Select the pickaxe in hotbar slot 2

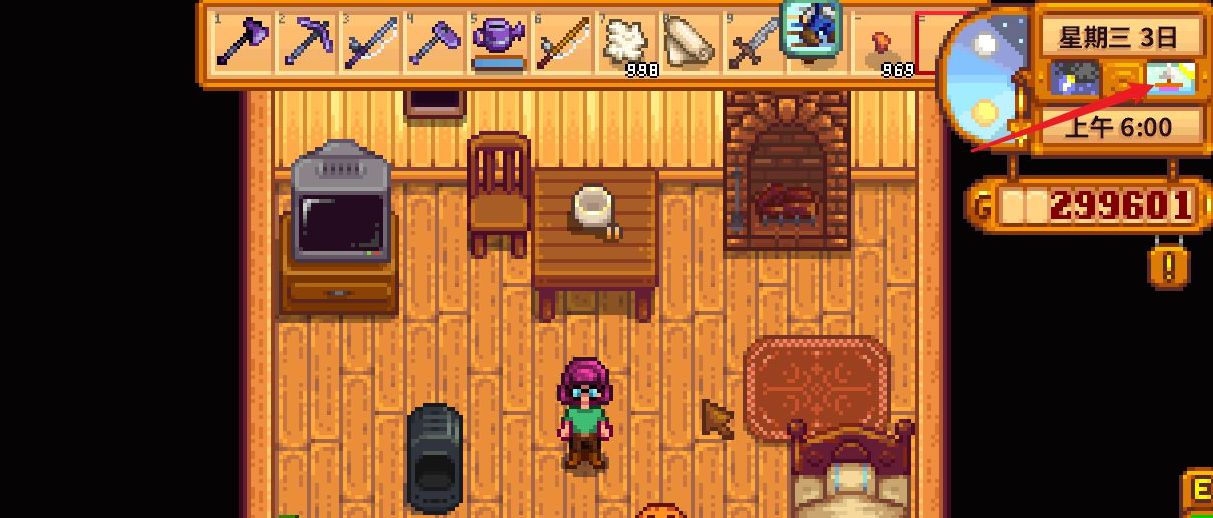point(307,42)
